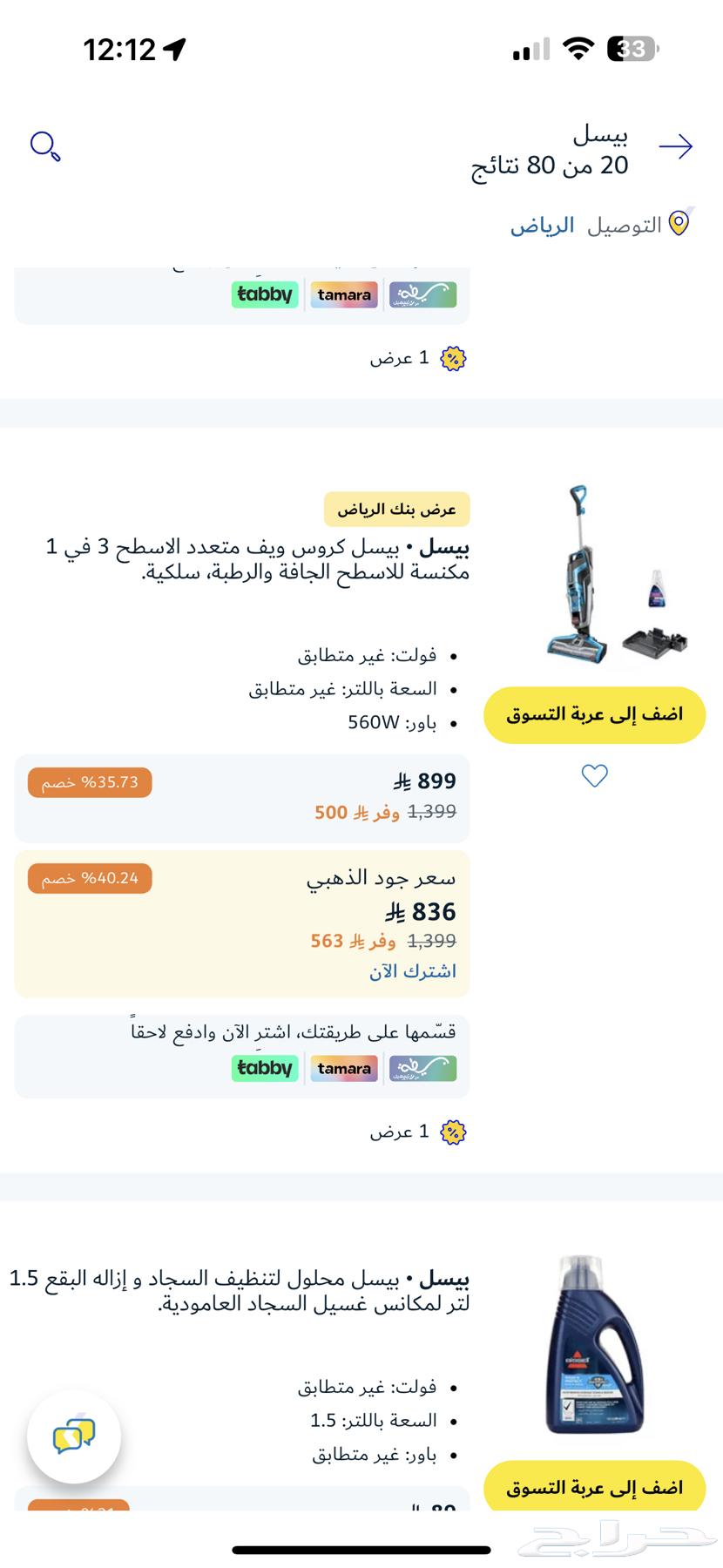Add Bissell carpet cleaning solution to cart
Viewport: 723px width, 1568px height.
pos(594,1487)
